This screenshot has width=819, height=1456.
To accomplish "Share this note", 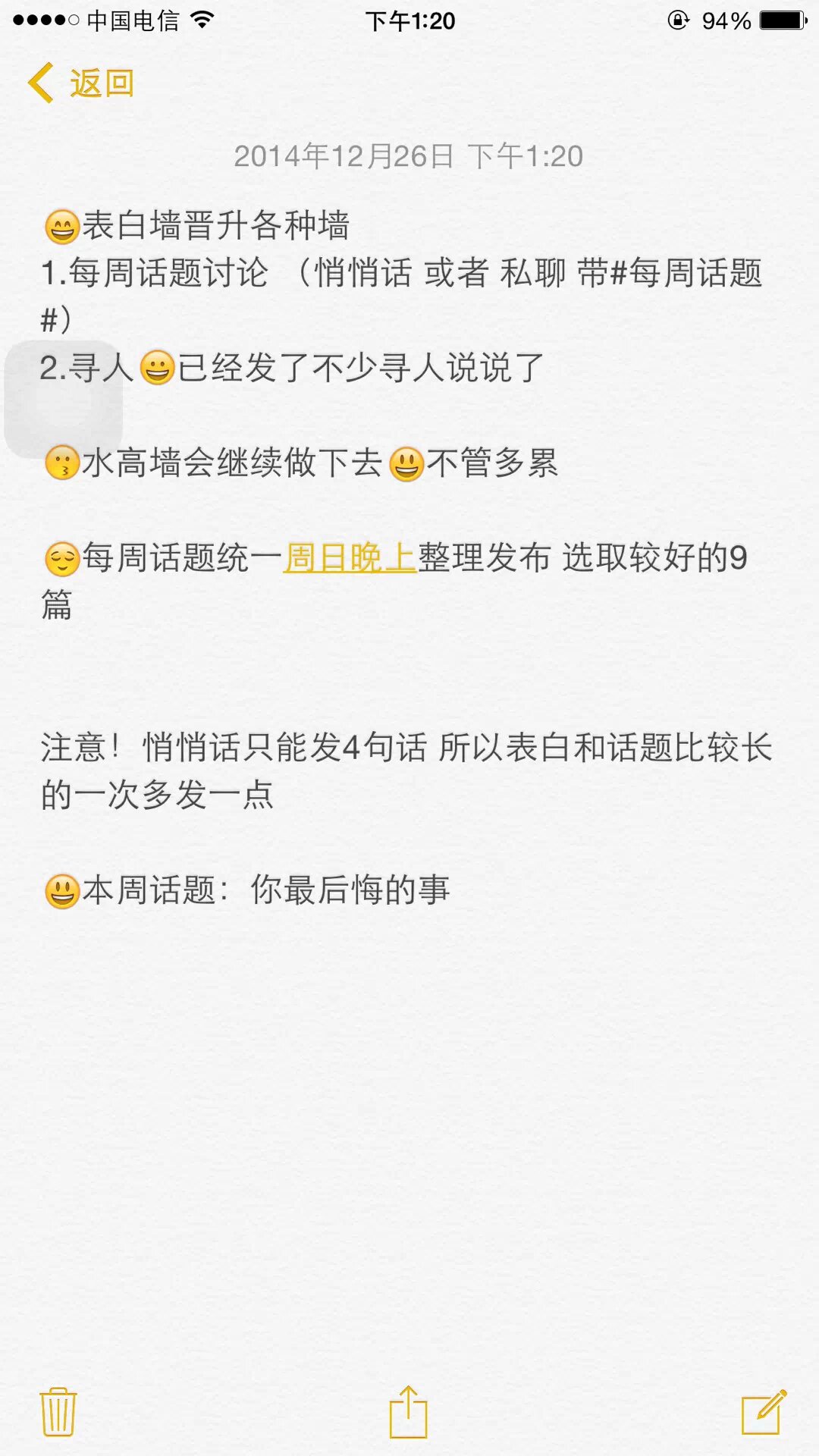I will tap(409, 1412).
